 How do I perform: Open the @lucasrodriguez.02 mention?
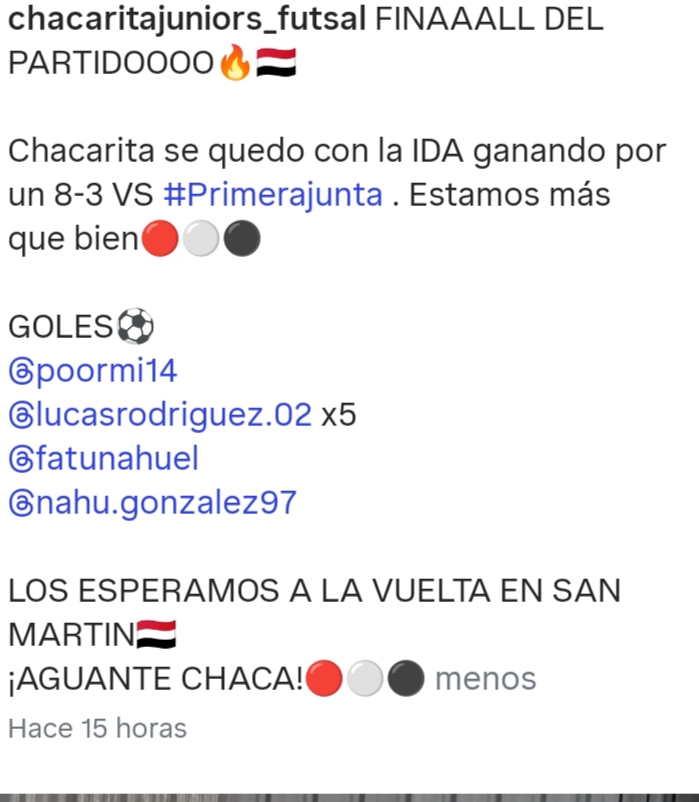pyautogui.click(x=160, y=415)
